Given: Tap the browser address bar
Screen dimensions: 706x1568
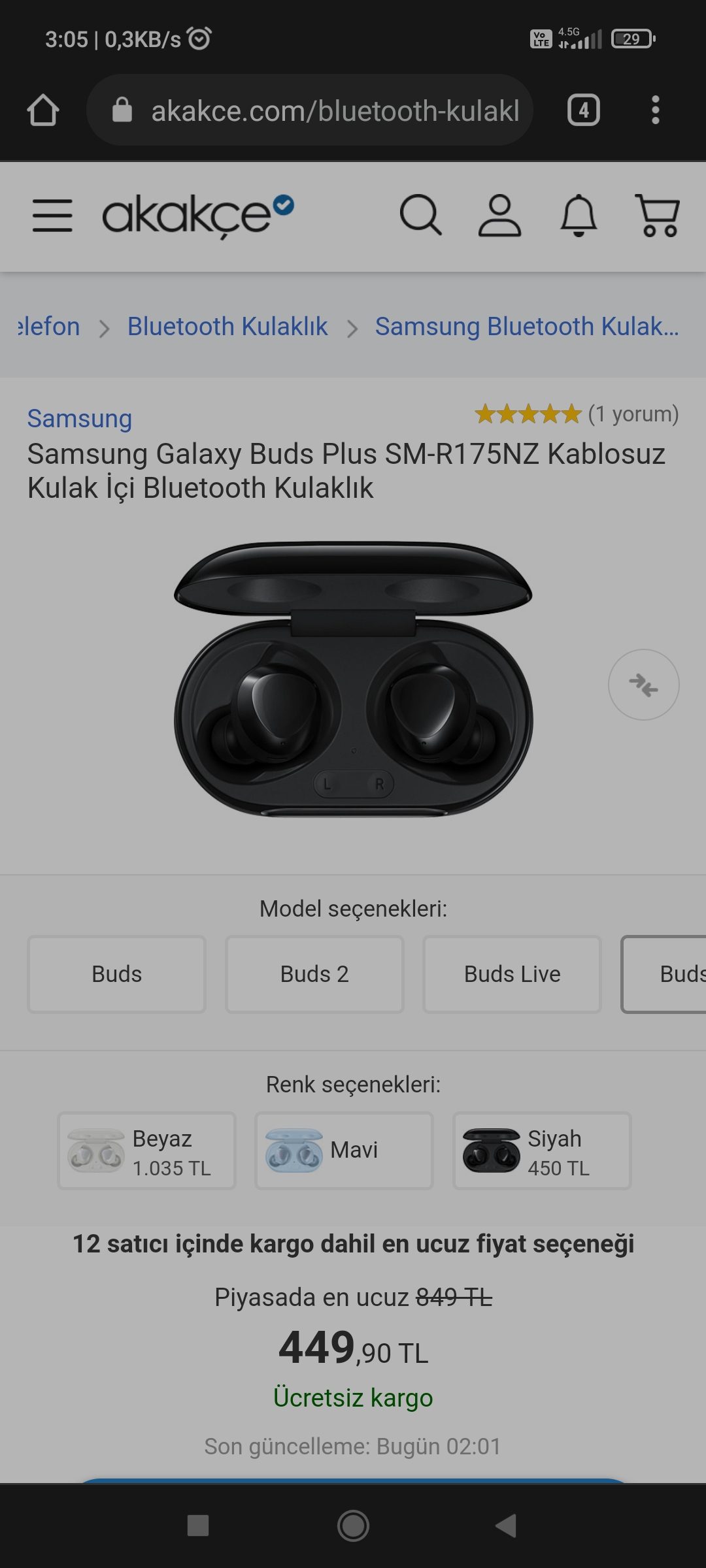Looking at the screenshot, I should tap(310, 110).
